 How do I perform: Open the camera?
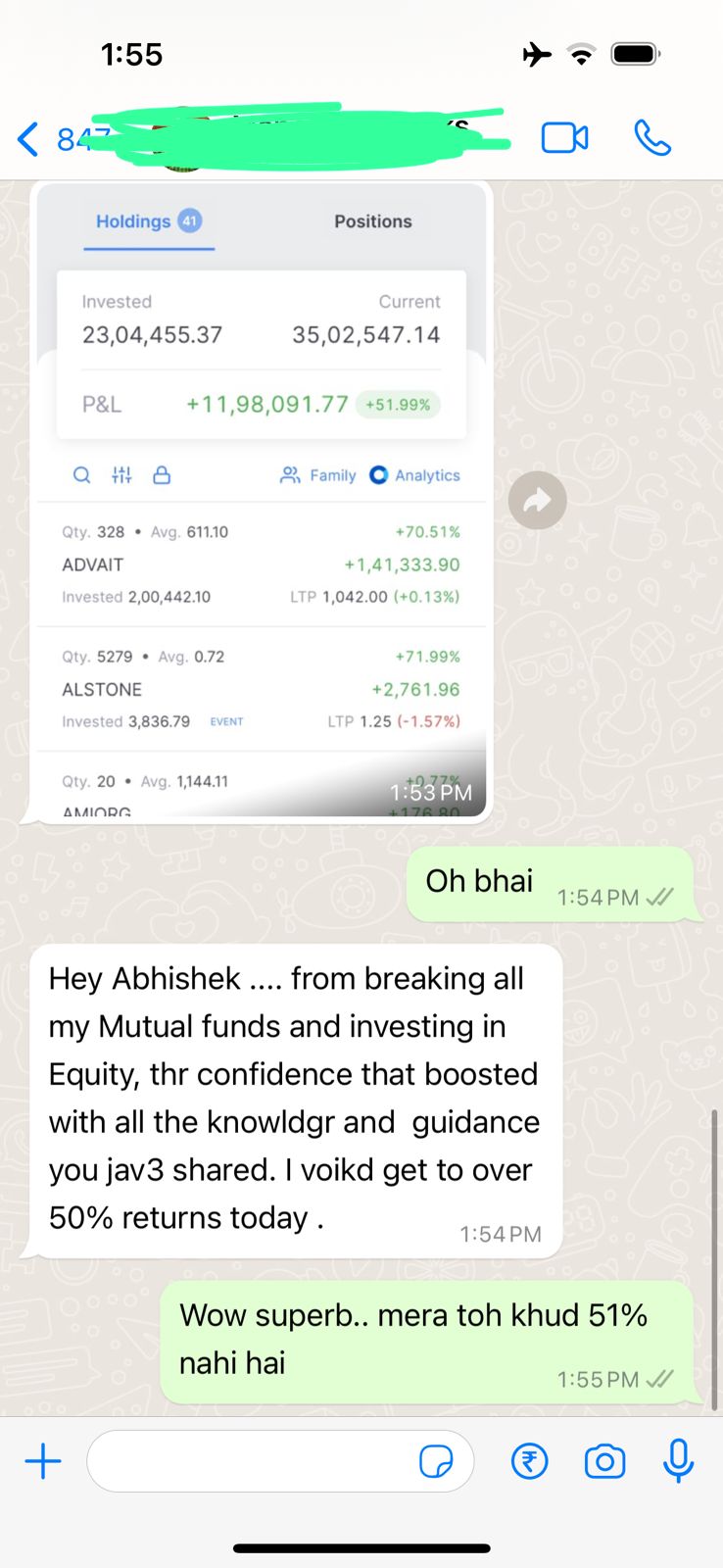(604, 1461)
